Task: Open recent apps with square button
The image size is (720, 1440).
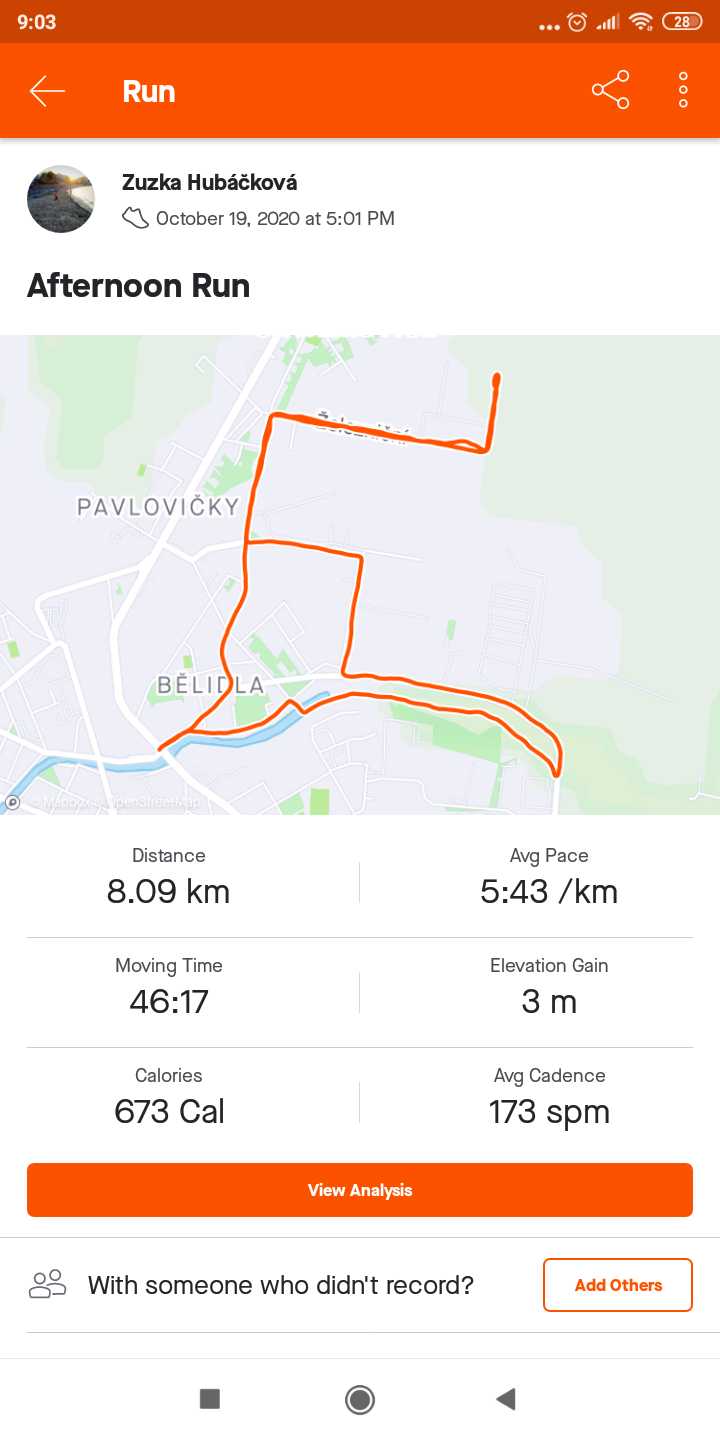Action: (209, 1399)
